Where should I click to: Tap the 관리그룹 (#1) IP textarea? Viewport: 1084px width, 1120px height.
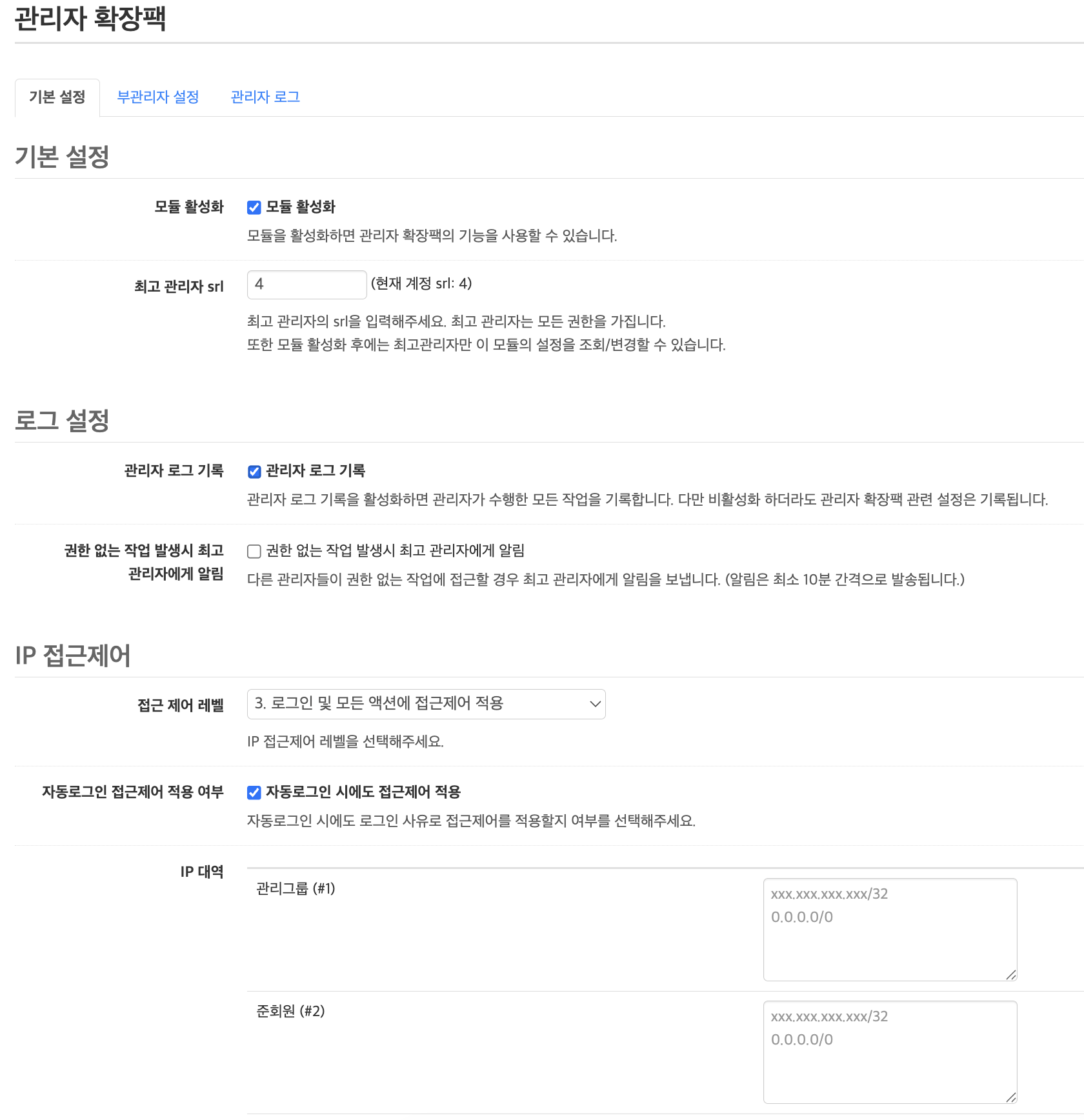[890, 929]
